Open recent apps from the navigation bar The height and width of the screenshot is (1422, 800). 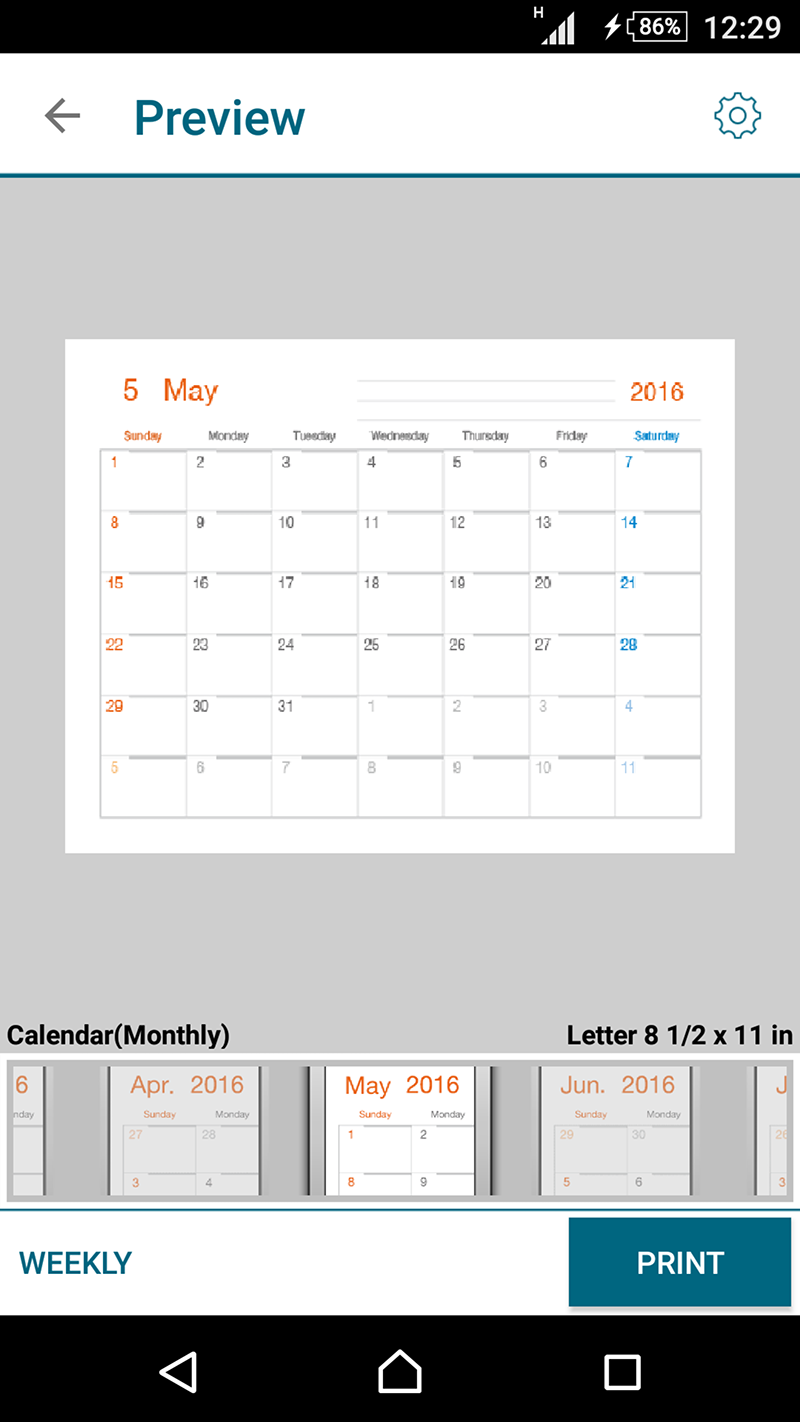click(x=622, y=1371)
